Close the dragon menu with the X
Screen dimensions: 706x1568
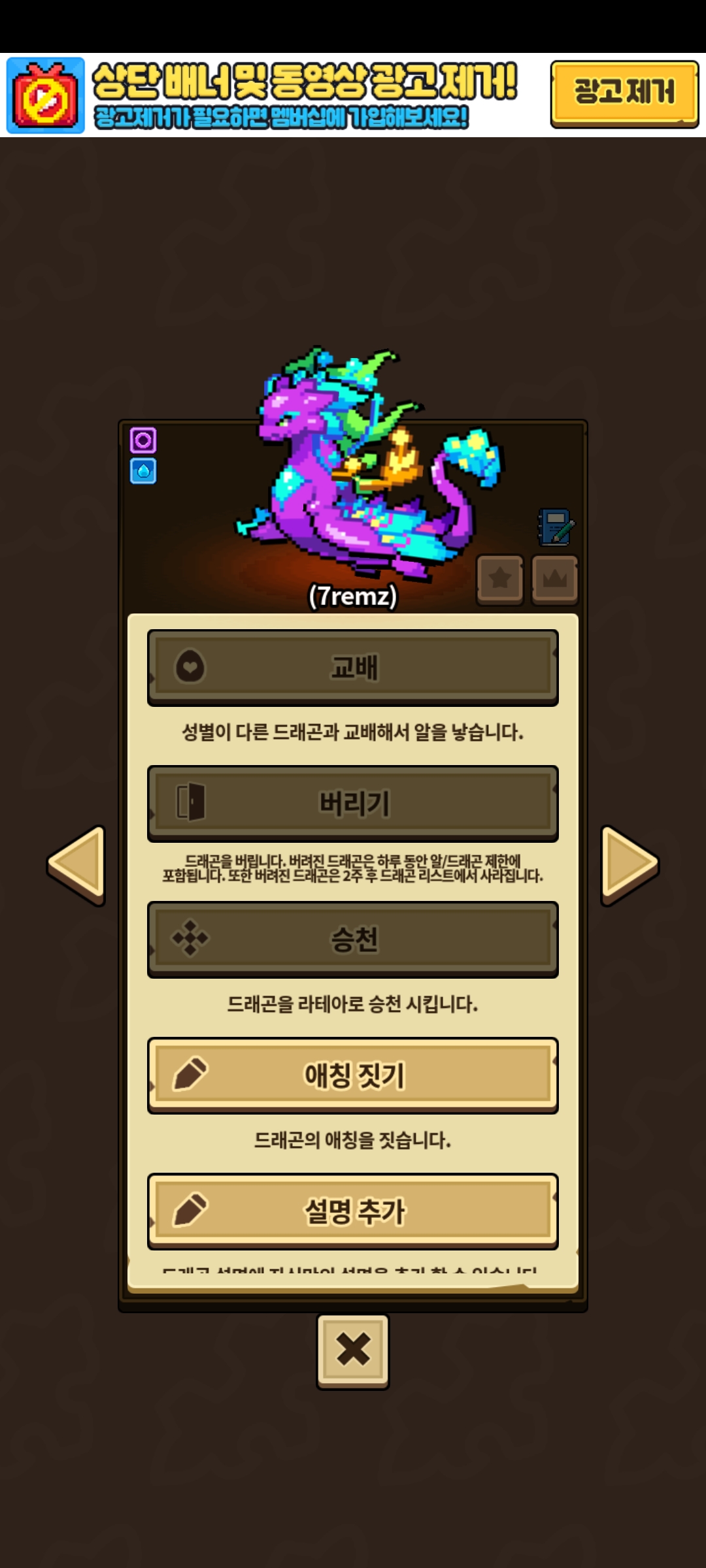(x=353, y=1350)
